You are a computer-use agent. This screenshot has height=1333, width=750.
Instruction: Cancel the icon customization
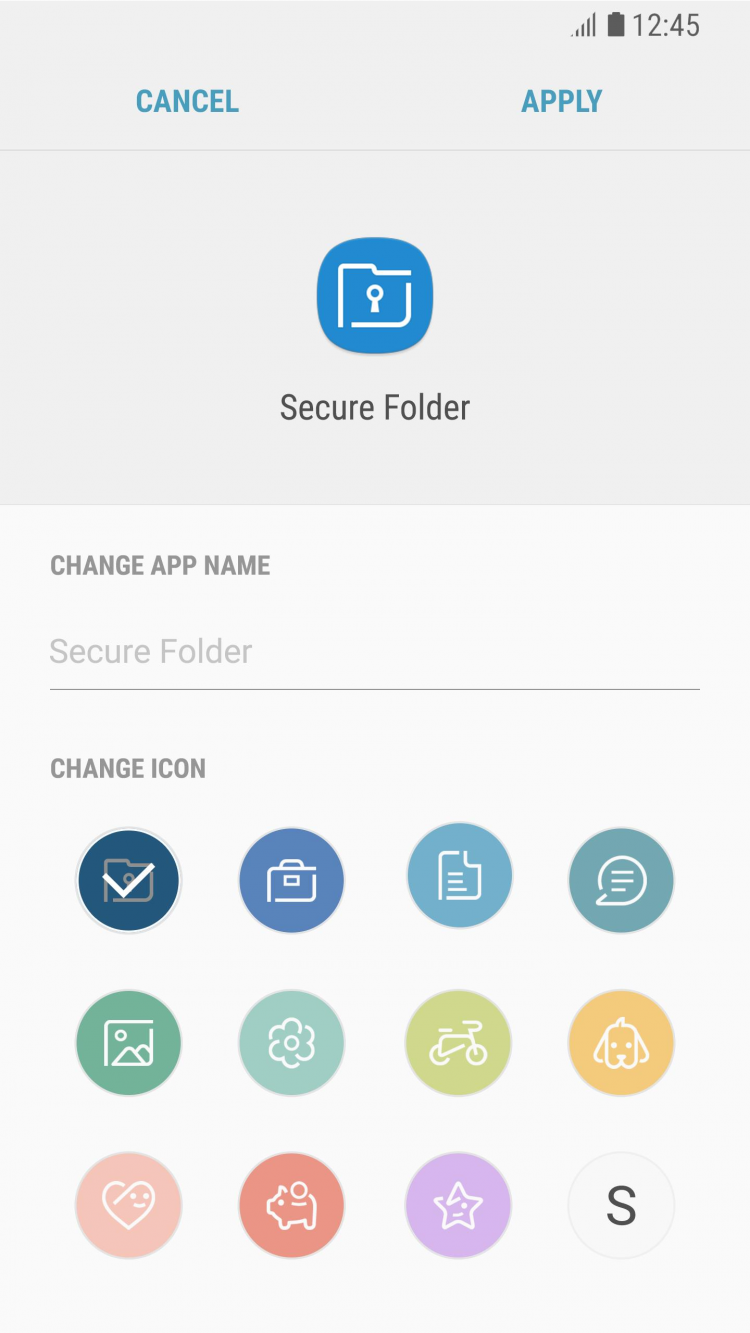(187, 101)
